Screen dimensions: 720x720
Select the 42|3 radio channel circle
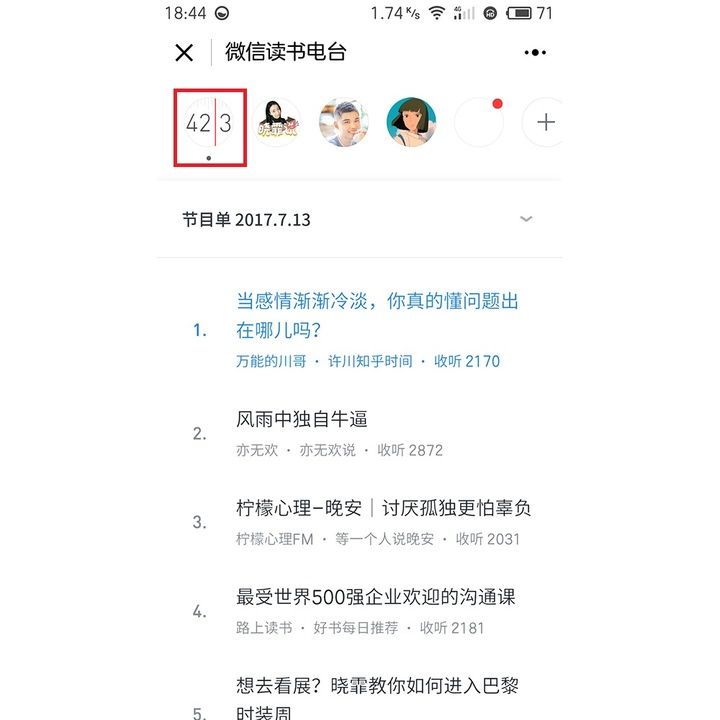point(209,124)
